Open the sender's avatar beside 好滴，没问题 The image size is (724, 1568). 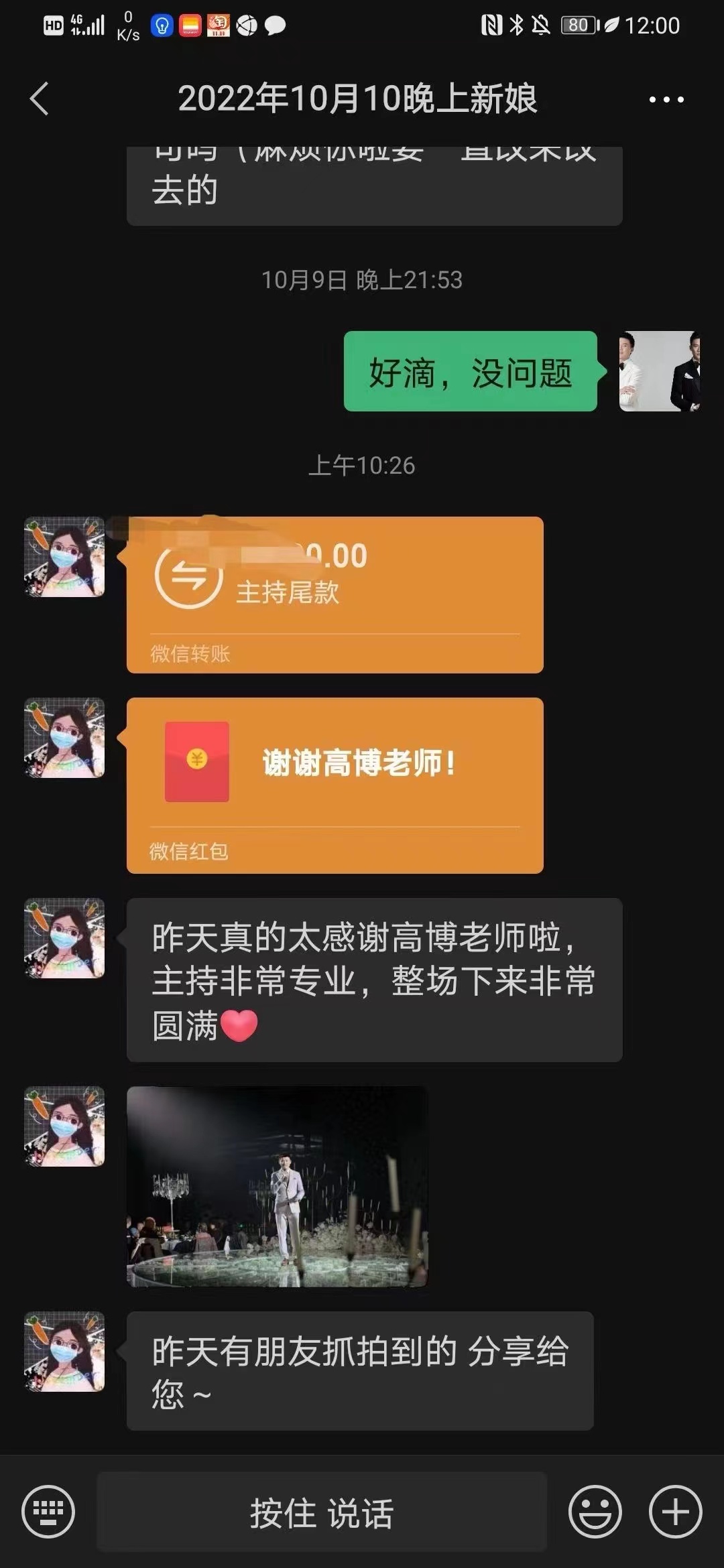point(659,371)
